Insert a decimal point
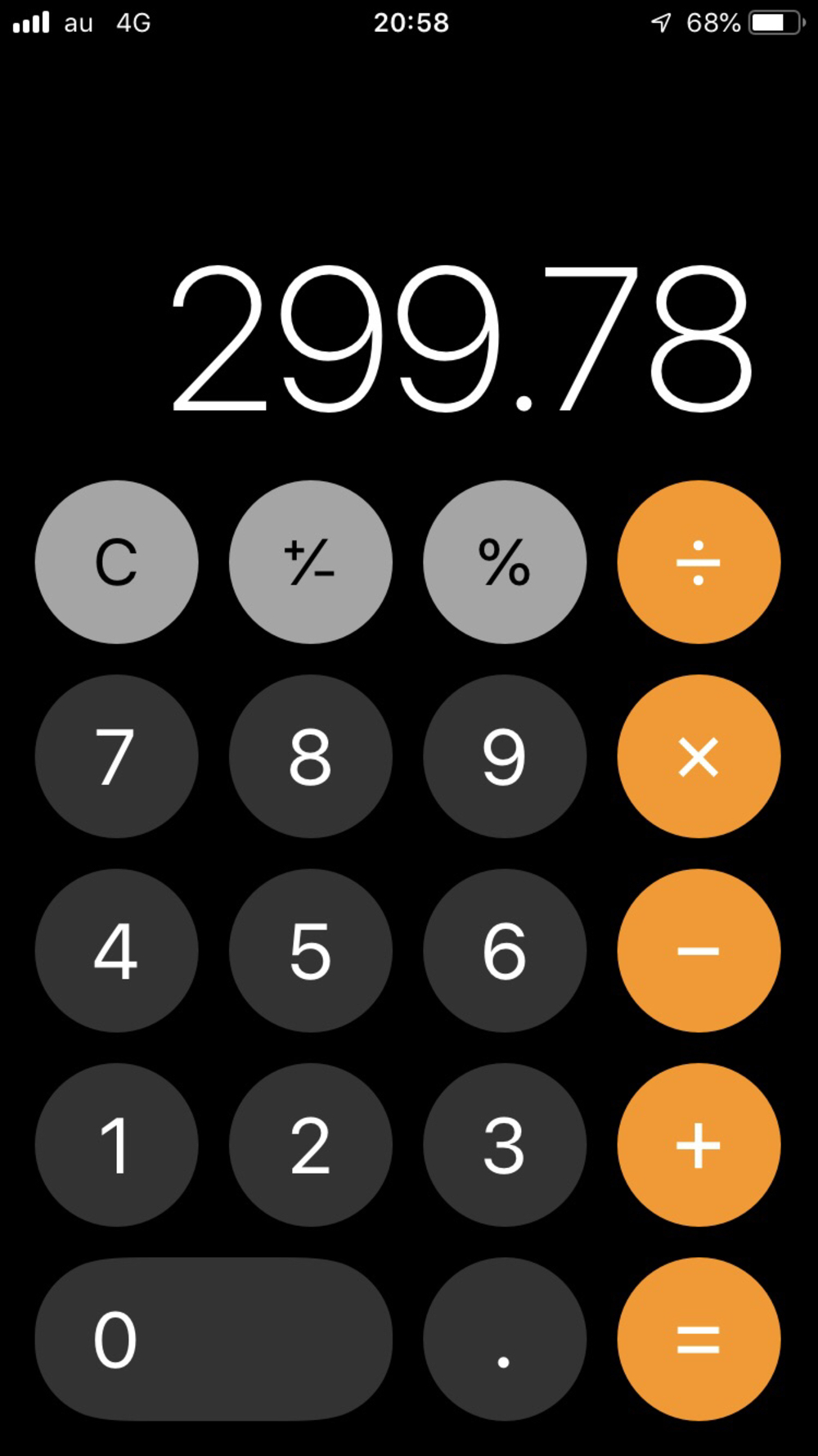Screen dimensions: 818x1456 pyautogui.click(x=505, y=1339)
